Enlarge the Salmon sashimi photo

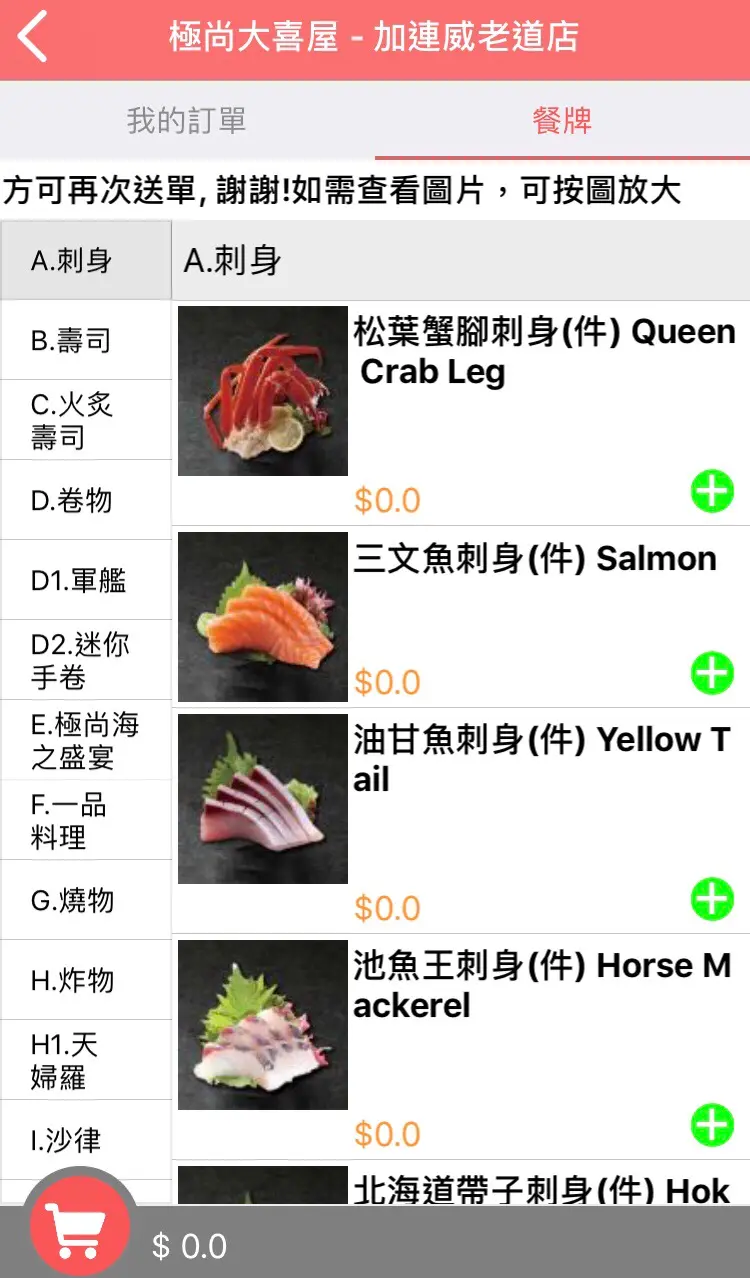coord(263,617)
